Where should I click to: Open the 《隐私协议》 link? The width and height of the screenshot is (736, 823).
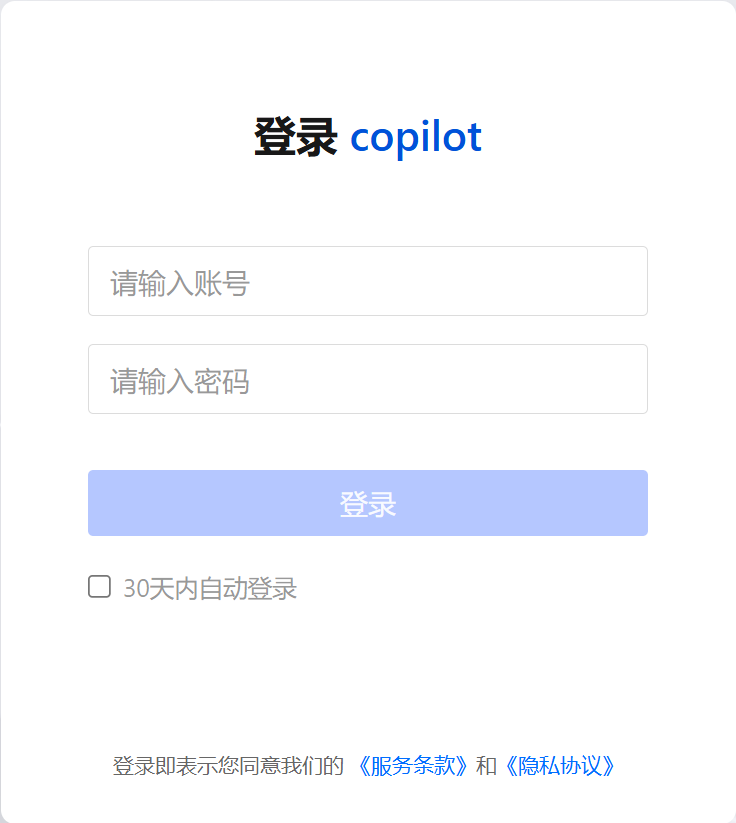tap(560, 767)
